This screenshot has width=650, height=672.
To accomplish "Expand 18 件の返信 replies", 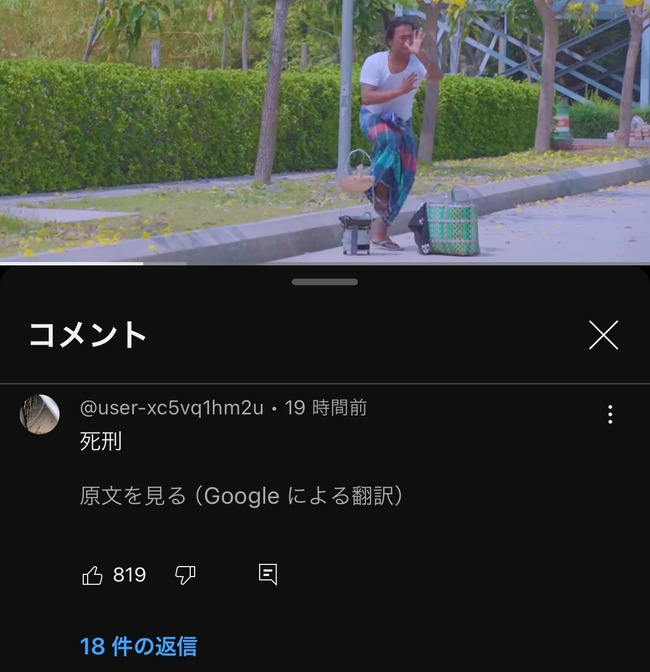I will (x=138, y=646).
